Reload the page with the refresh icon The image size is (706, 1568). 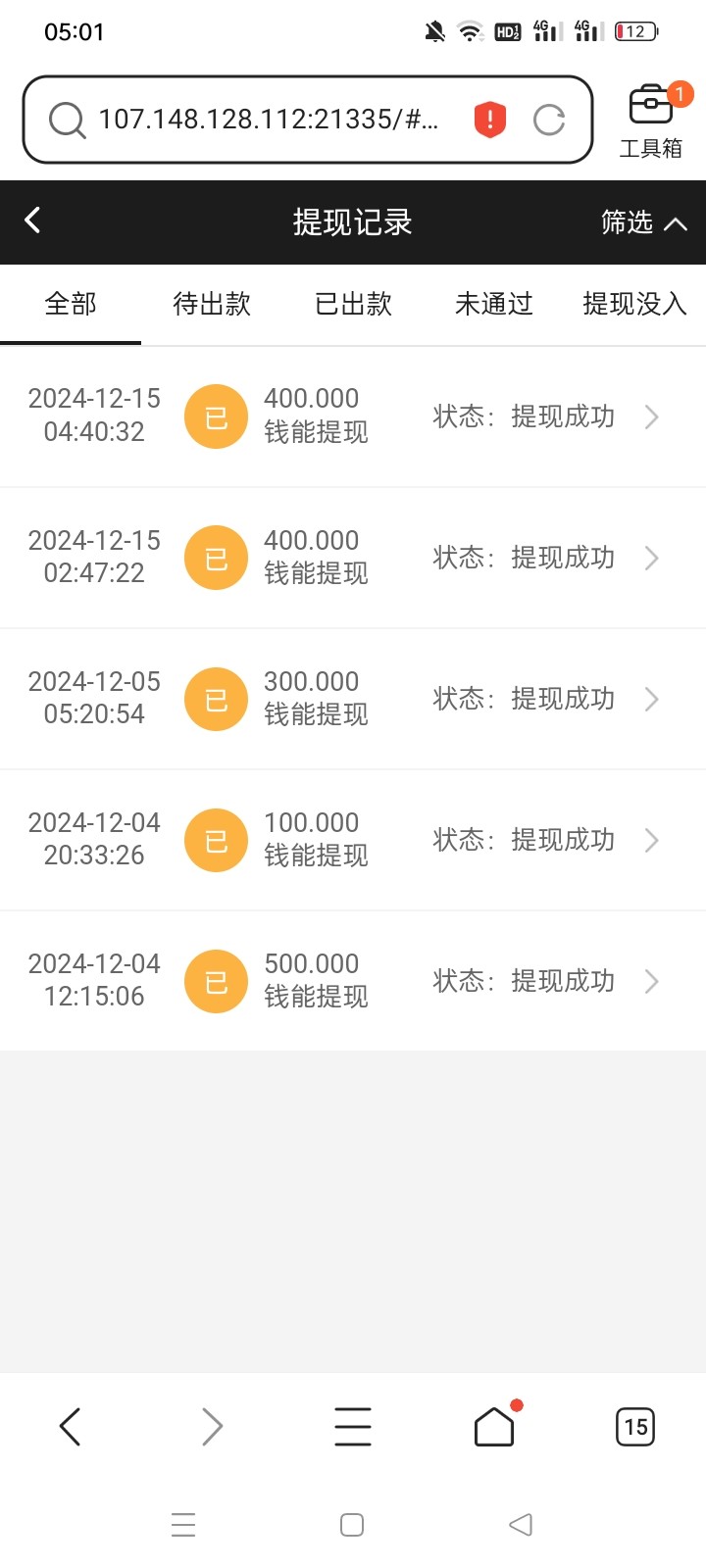(x=549, y=120)
